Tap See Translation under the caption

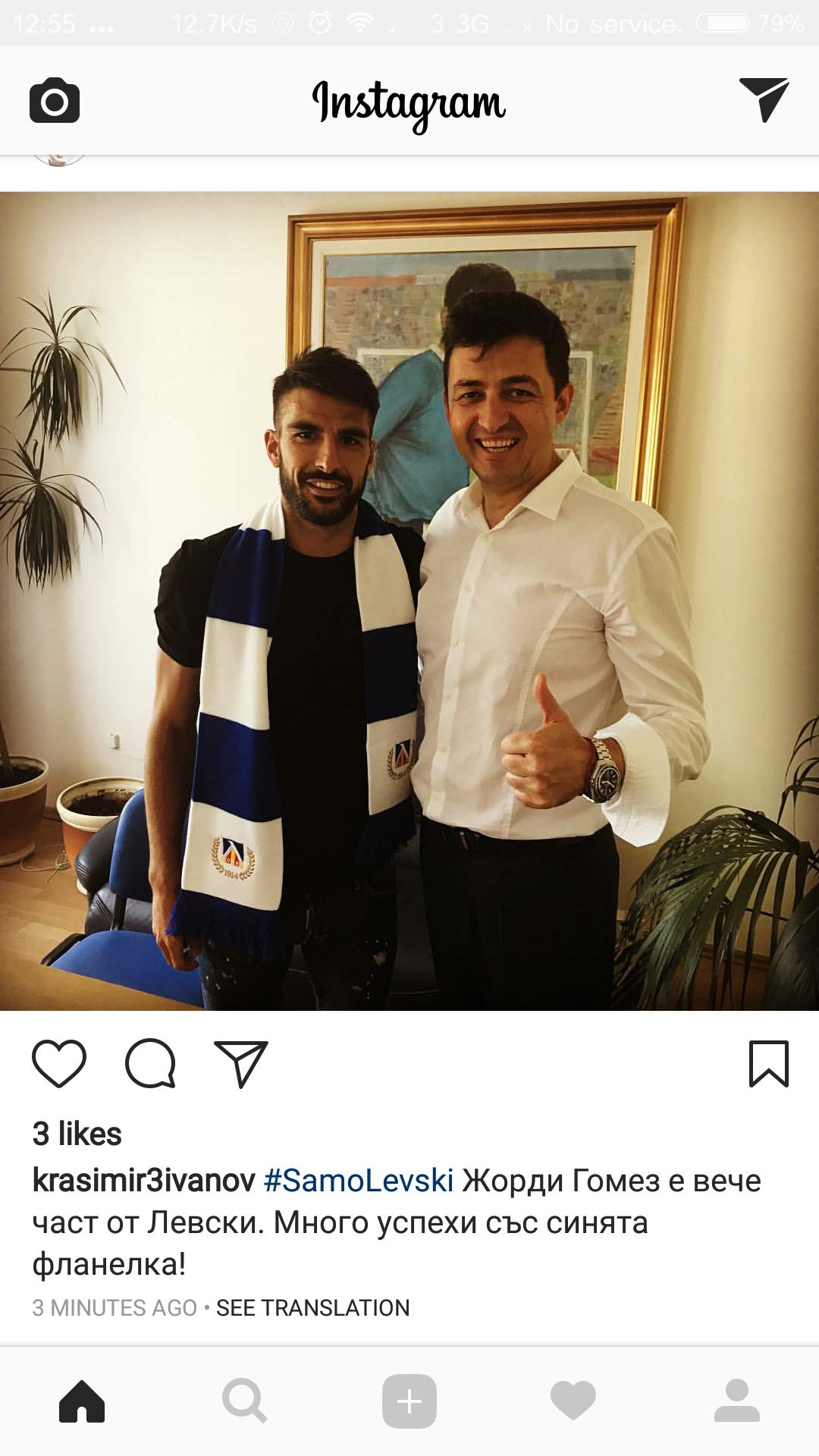(312, 1308)
